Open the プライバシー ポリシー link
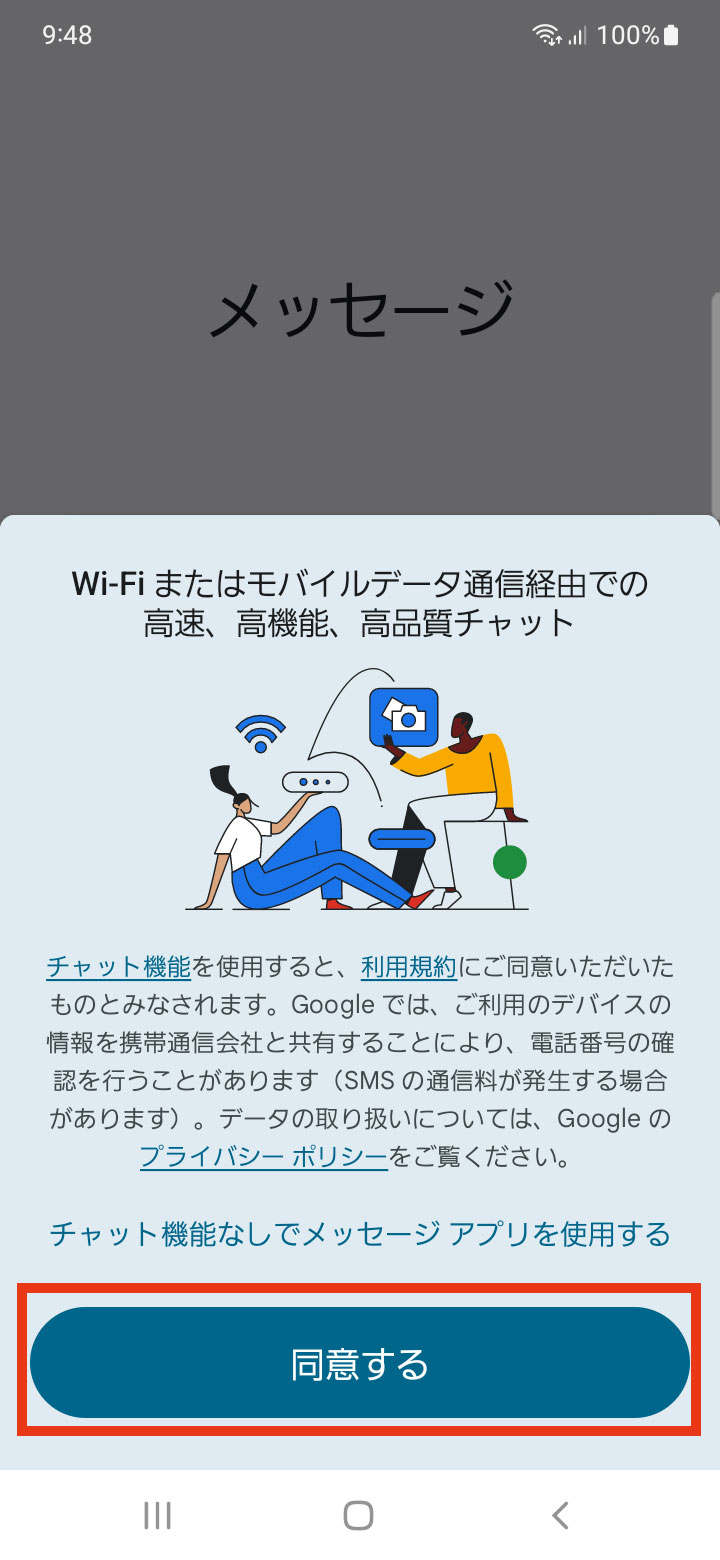The image size is (720, 1560). click(263, 1158)
